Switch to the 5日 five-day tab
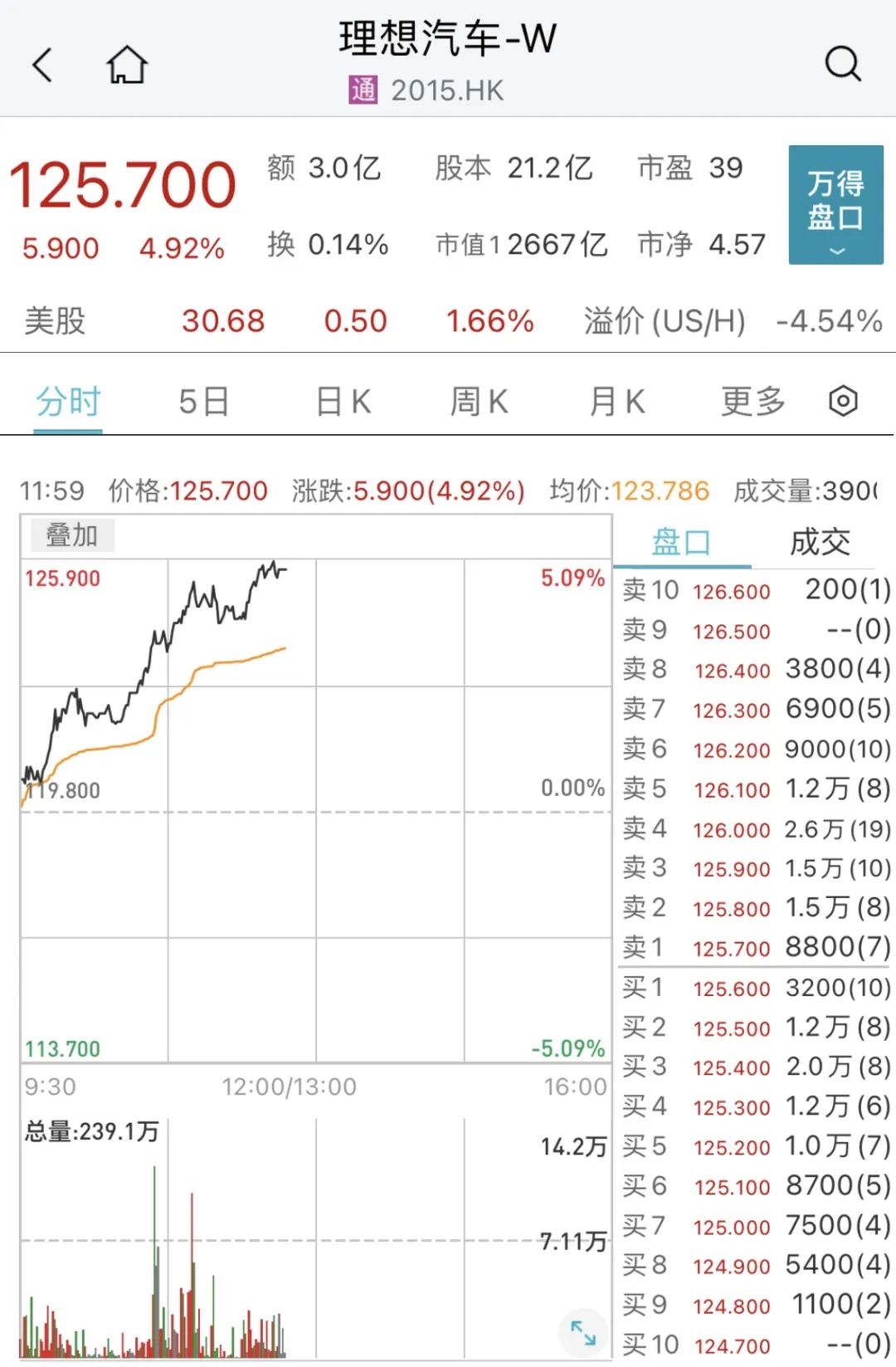 (205, 400)
